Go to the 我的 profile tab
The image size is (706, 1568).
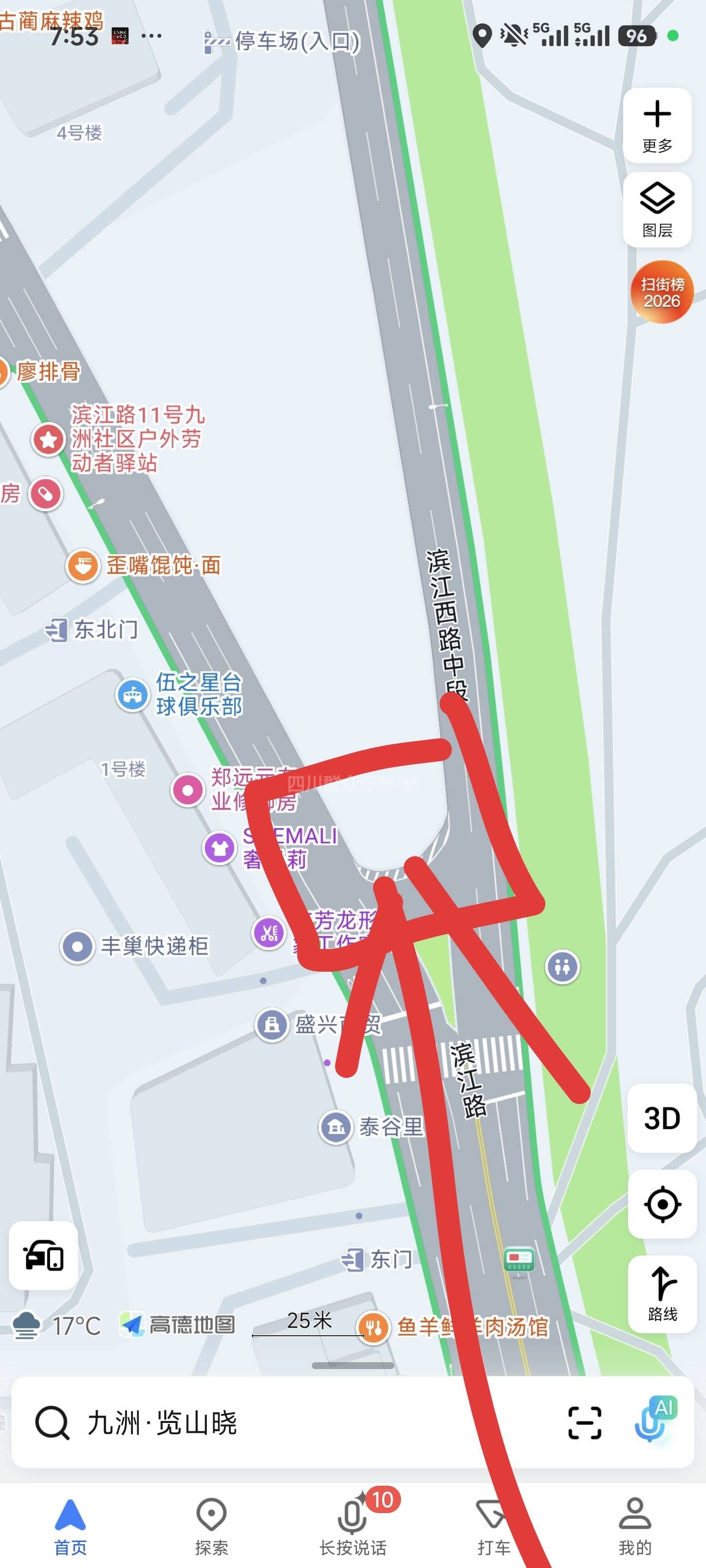click(x=635, y=1527)
